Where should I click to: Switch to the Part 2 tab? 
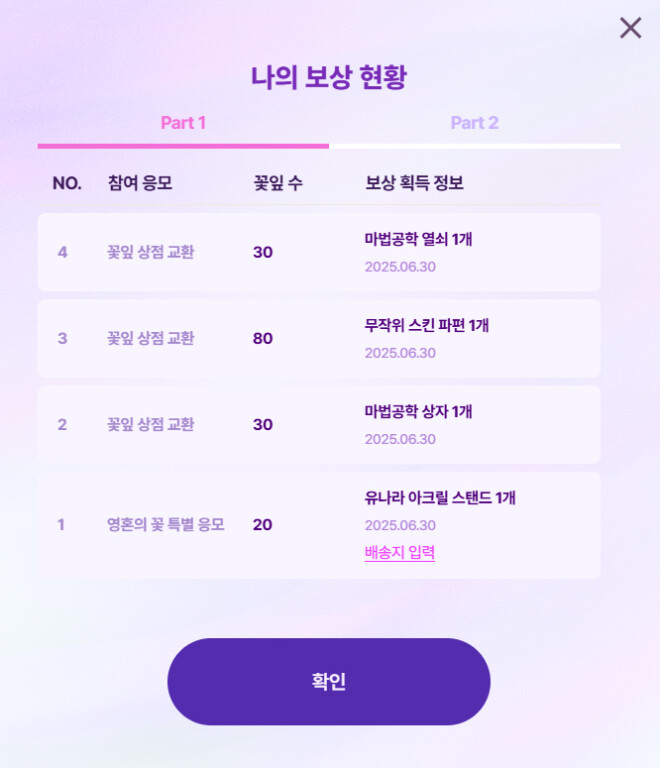tap(474, 123)
